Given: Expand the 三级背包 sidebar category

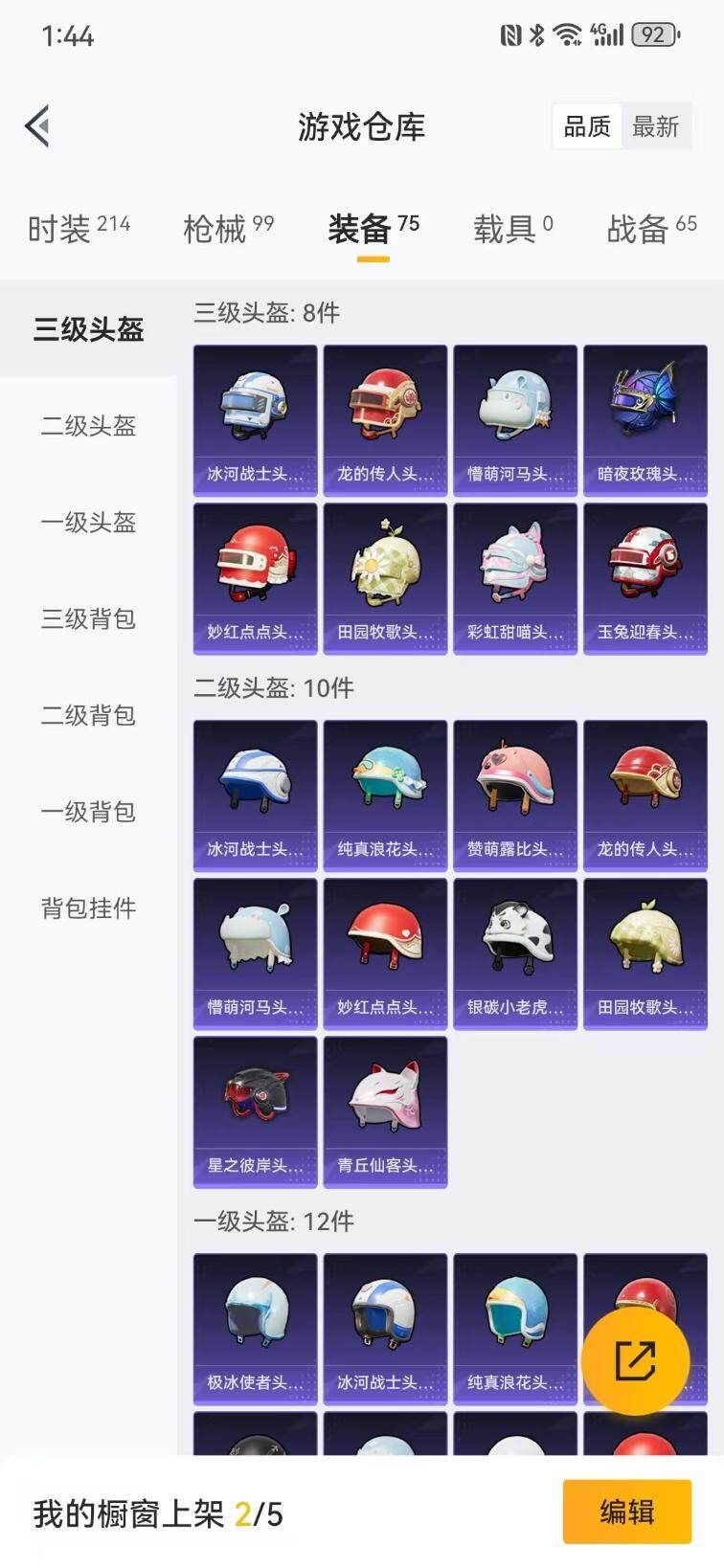Looking at the screenshot, I should (89, 620).
